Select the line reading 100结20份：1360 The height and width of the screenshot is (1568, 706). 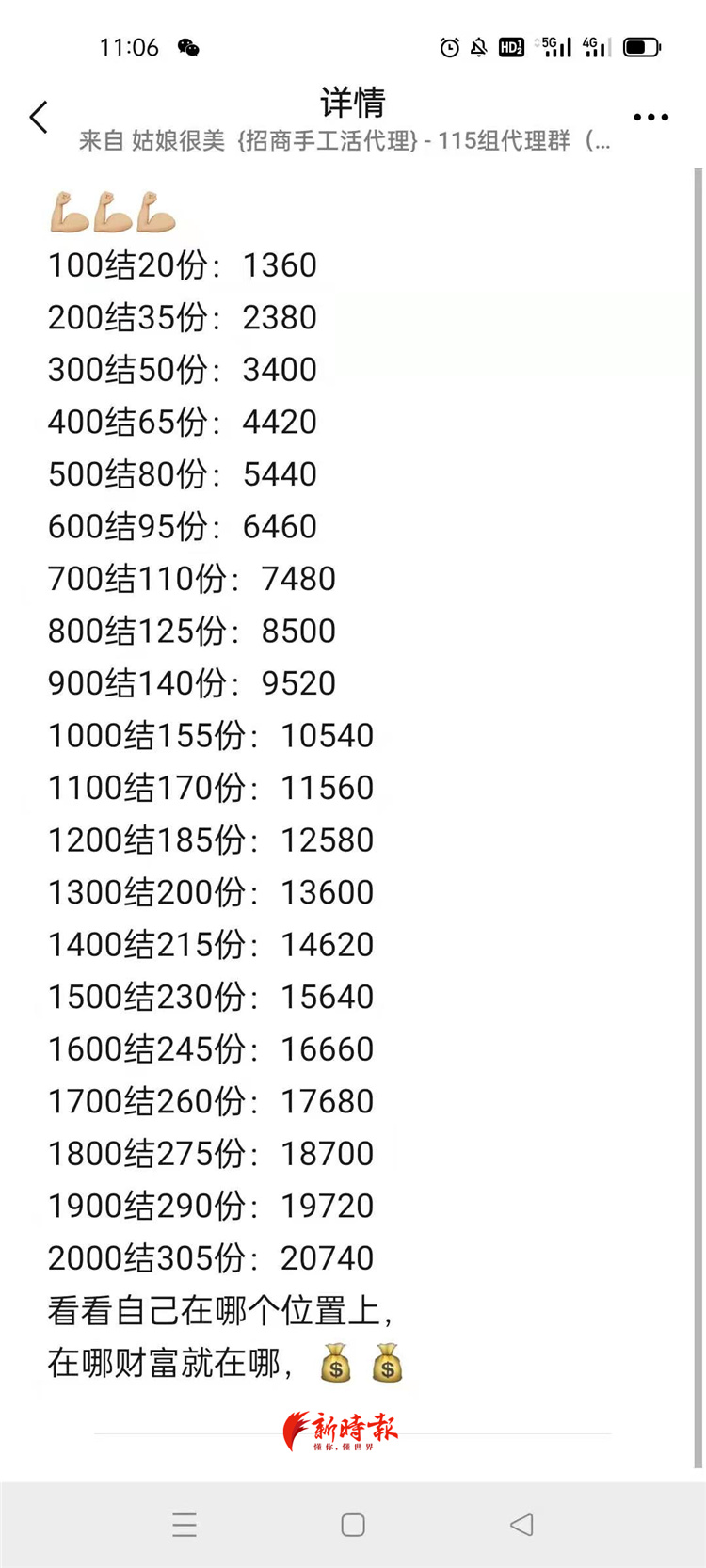click(x=183, y=265)
